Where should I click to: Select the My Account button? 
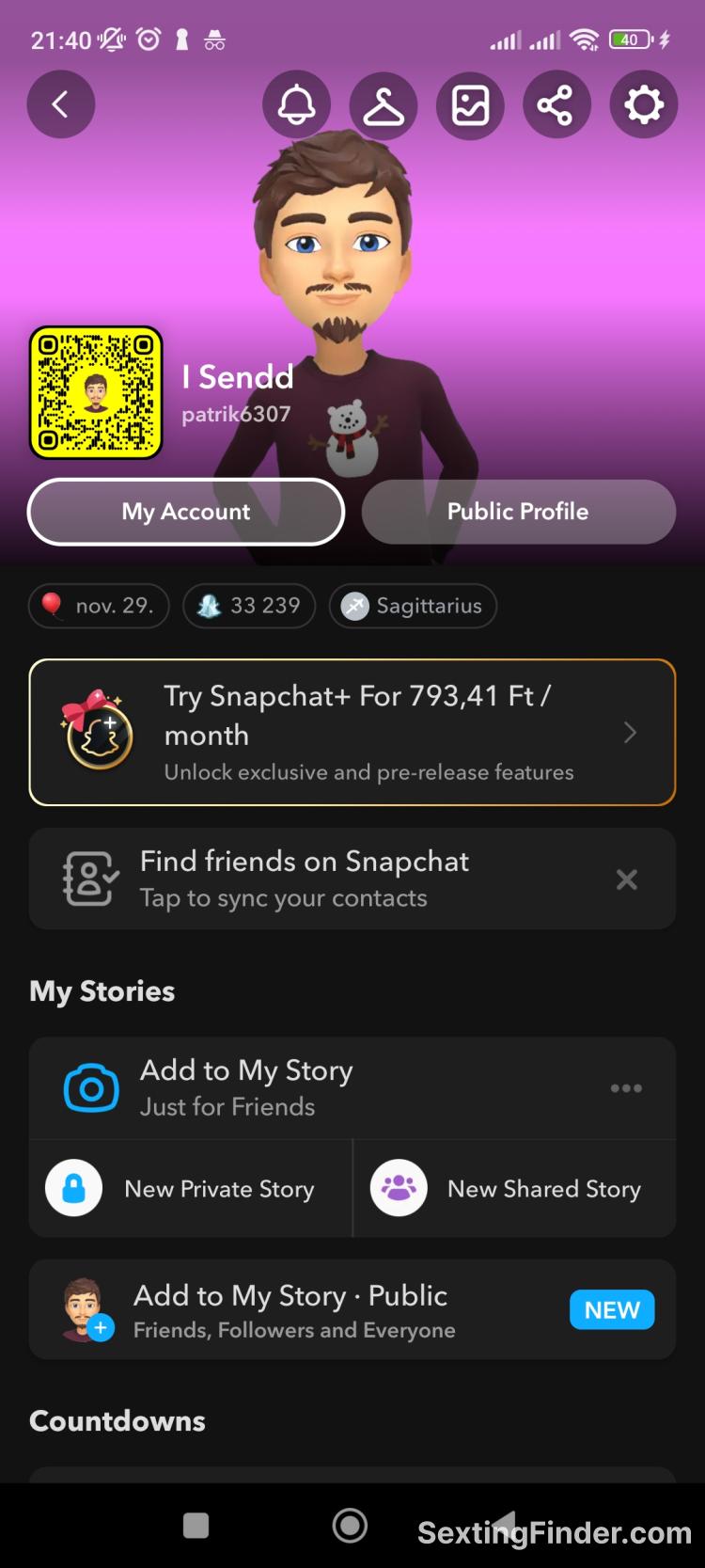click(x=186, y=512)
